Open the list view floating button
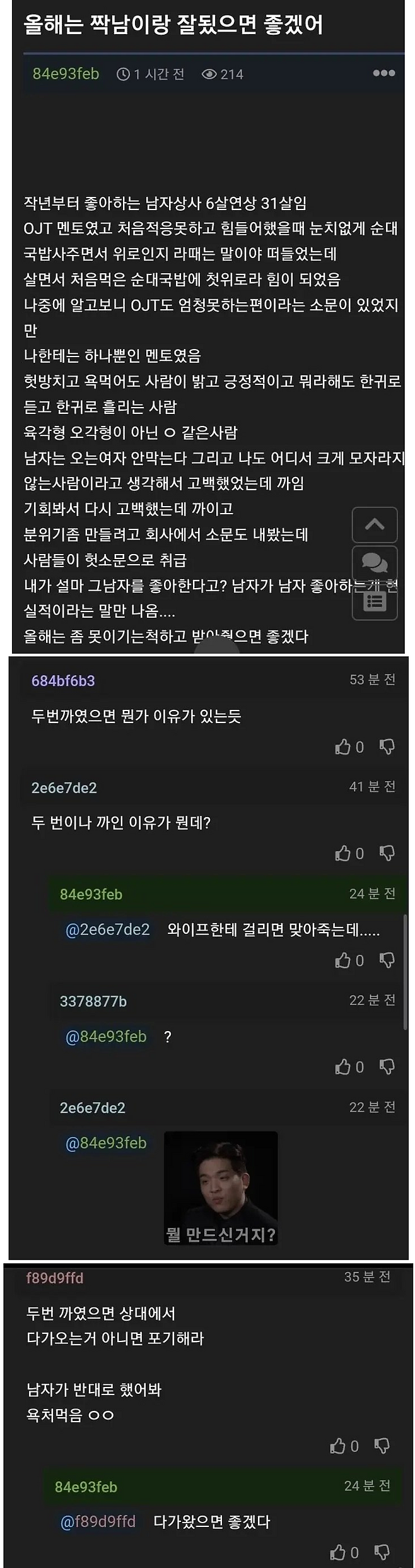This screenshot has height=1568, width=415. [x=375, y=602]
